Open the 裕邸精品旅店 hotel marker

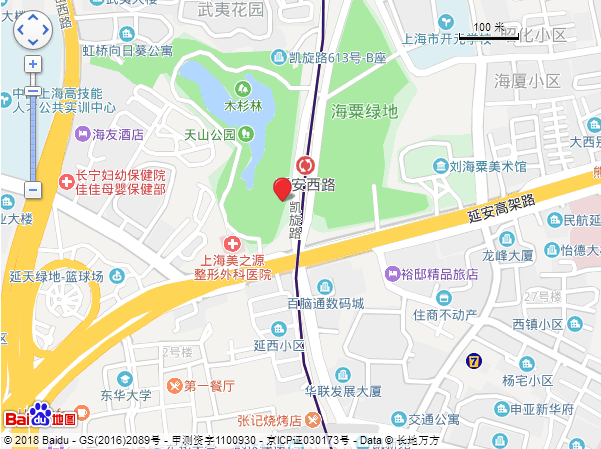click(x=393, y=272)
